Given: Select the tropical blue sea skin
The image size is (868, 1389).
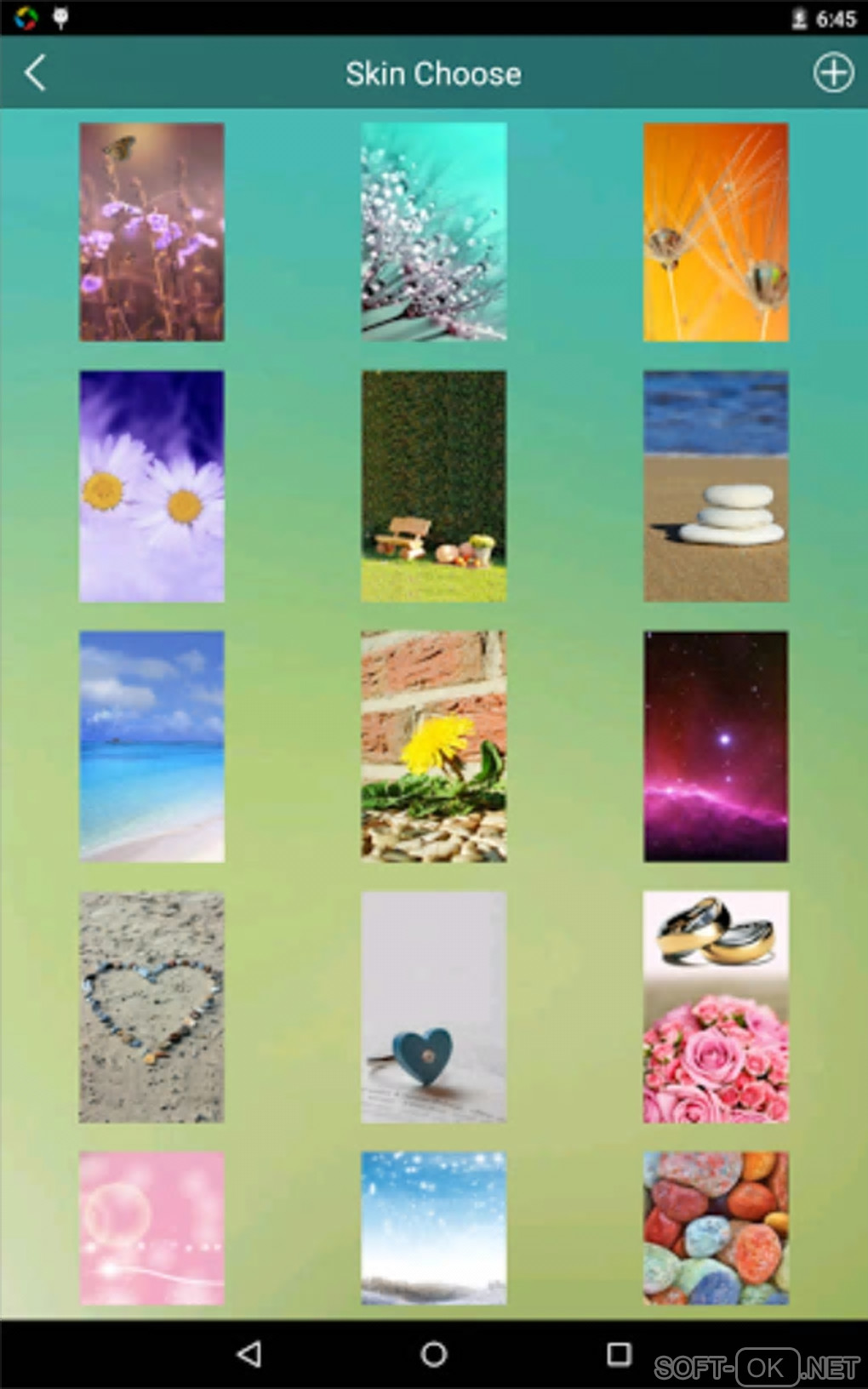Looking at the screenshot, I should coord(151,746).
